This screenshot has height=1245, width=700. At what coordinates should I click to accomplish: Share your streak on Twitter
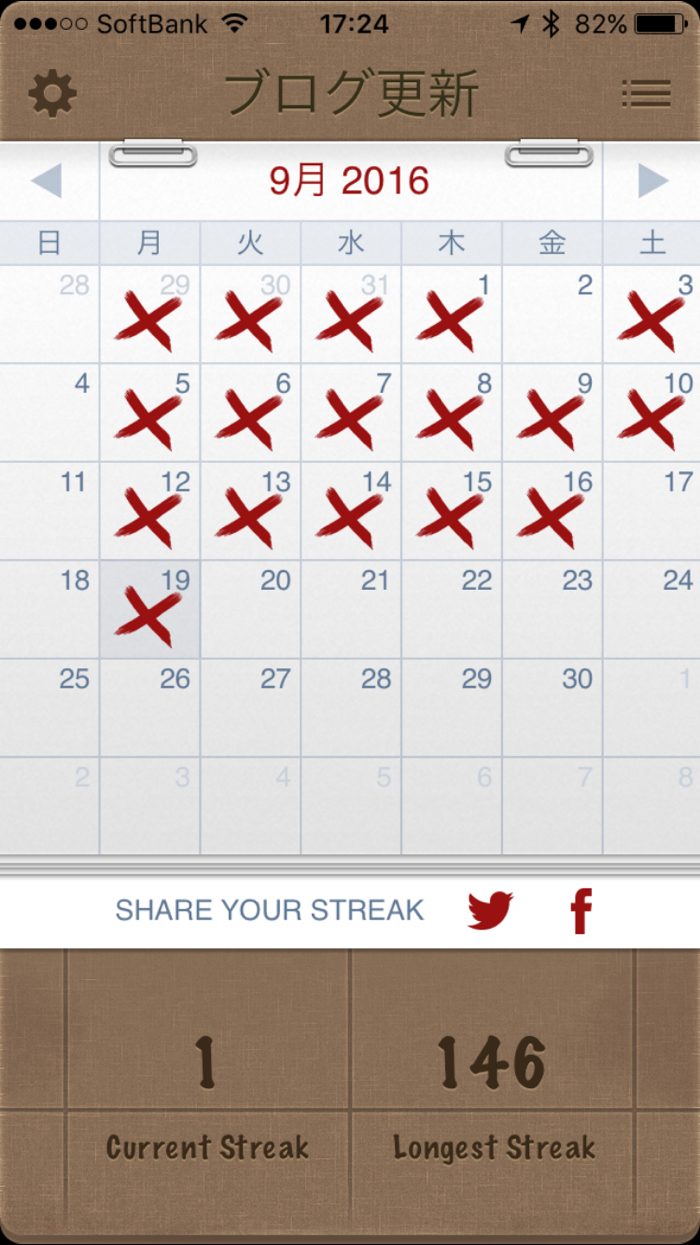coord(490,910)
